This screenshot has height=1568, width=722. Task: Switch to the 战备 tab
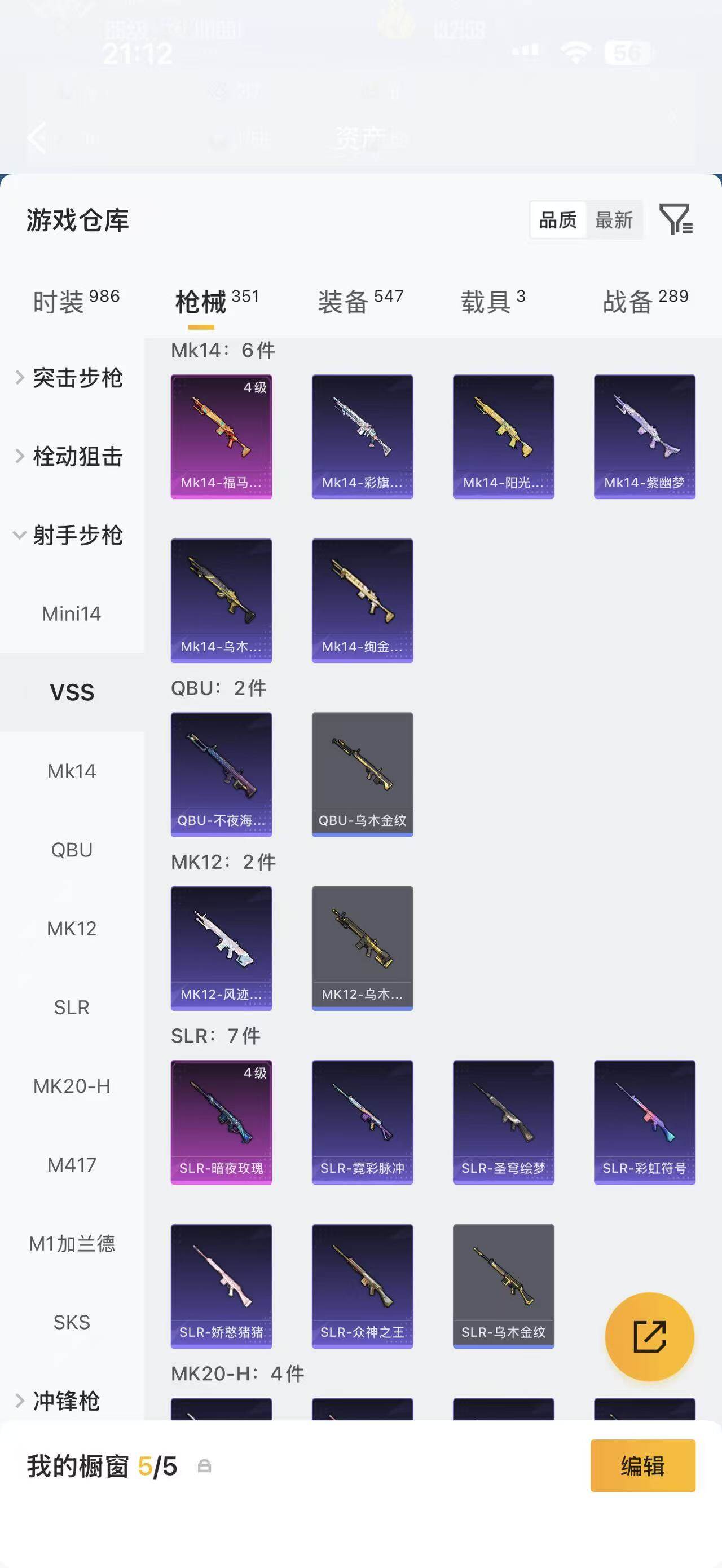[x=645, y=301]
